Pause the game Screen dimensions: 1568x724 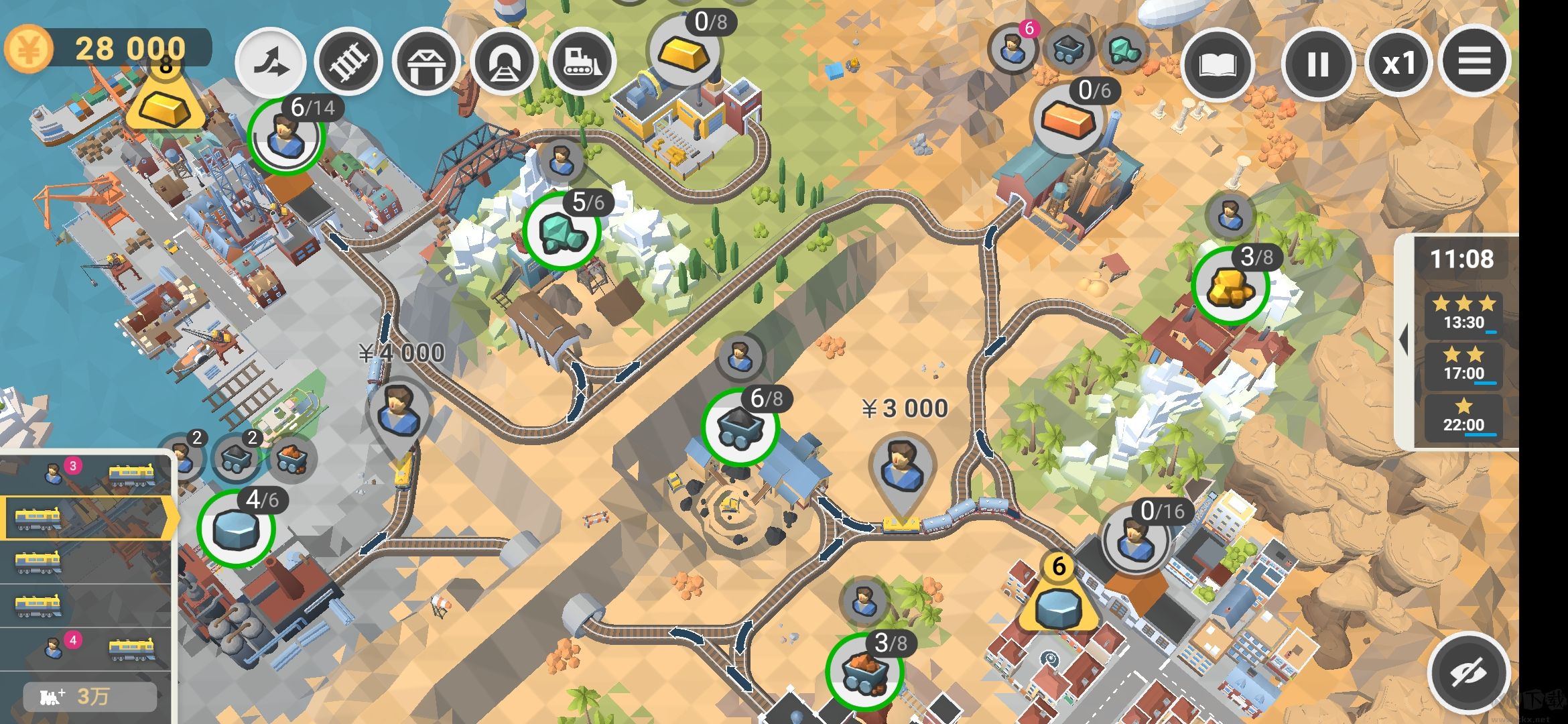pos(1317,65)
